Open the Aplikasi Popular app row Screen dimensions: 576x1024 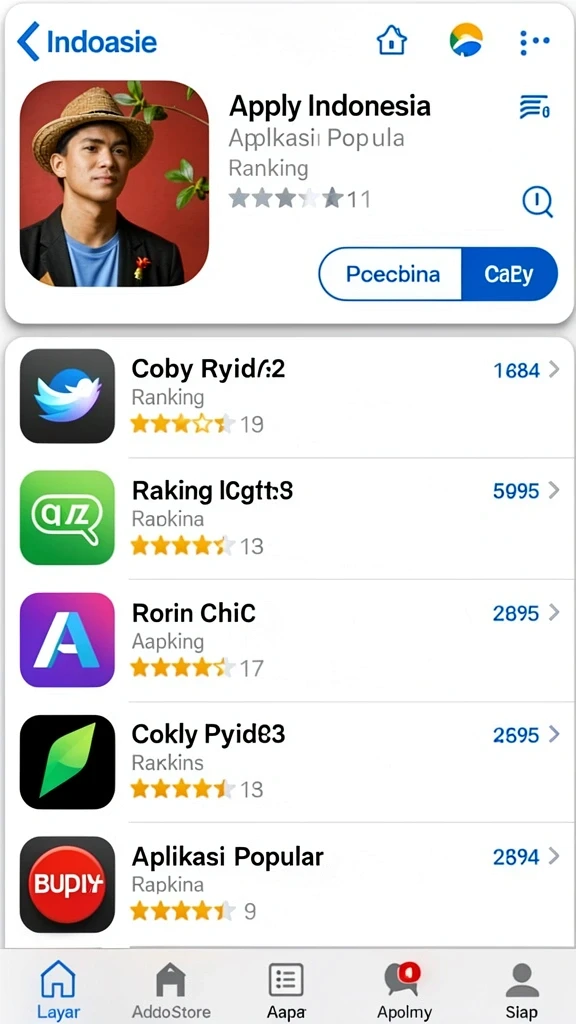[290, 884]
